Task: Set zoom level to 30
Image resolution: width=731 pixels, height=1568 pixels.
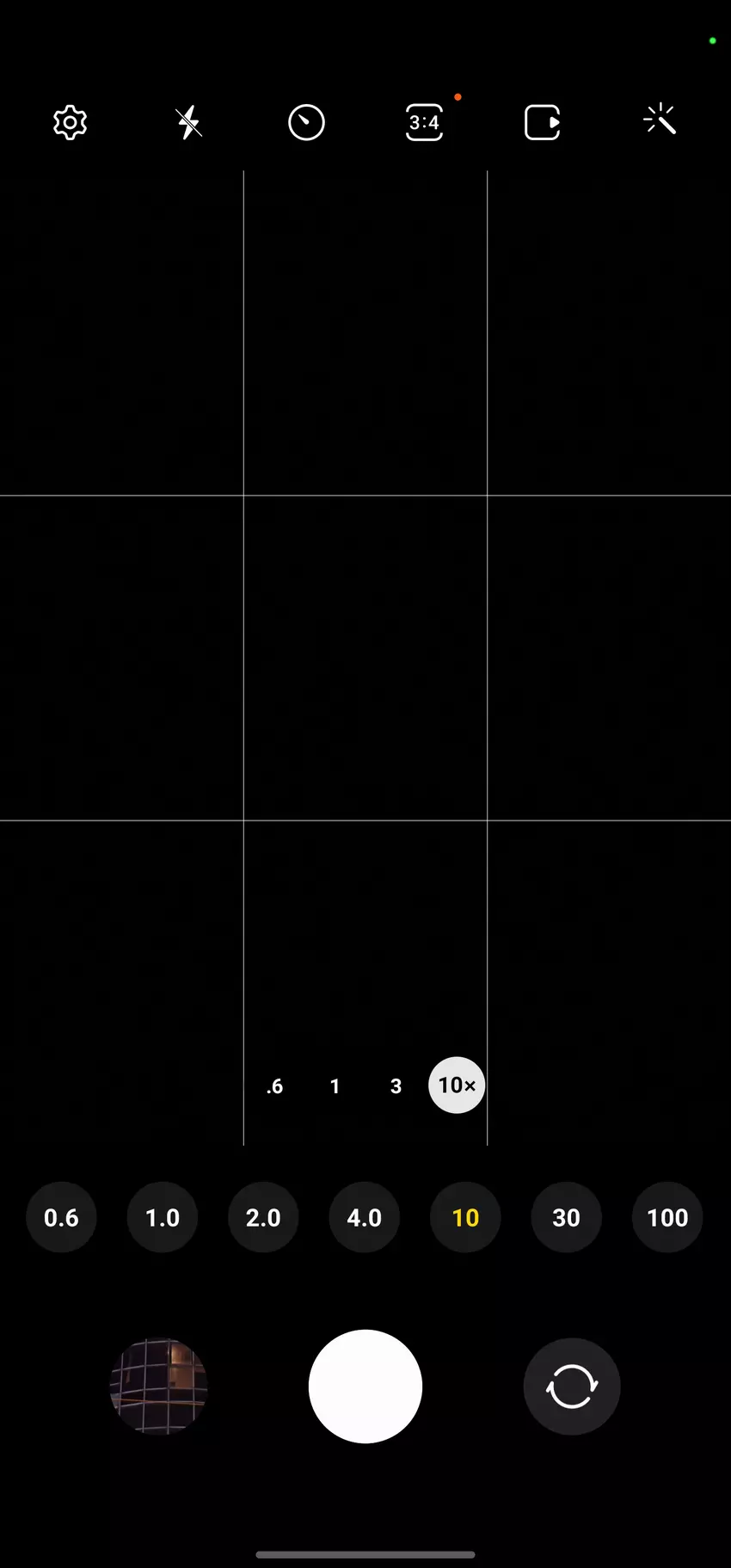Action: [x=566, y=1218]
